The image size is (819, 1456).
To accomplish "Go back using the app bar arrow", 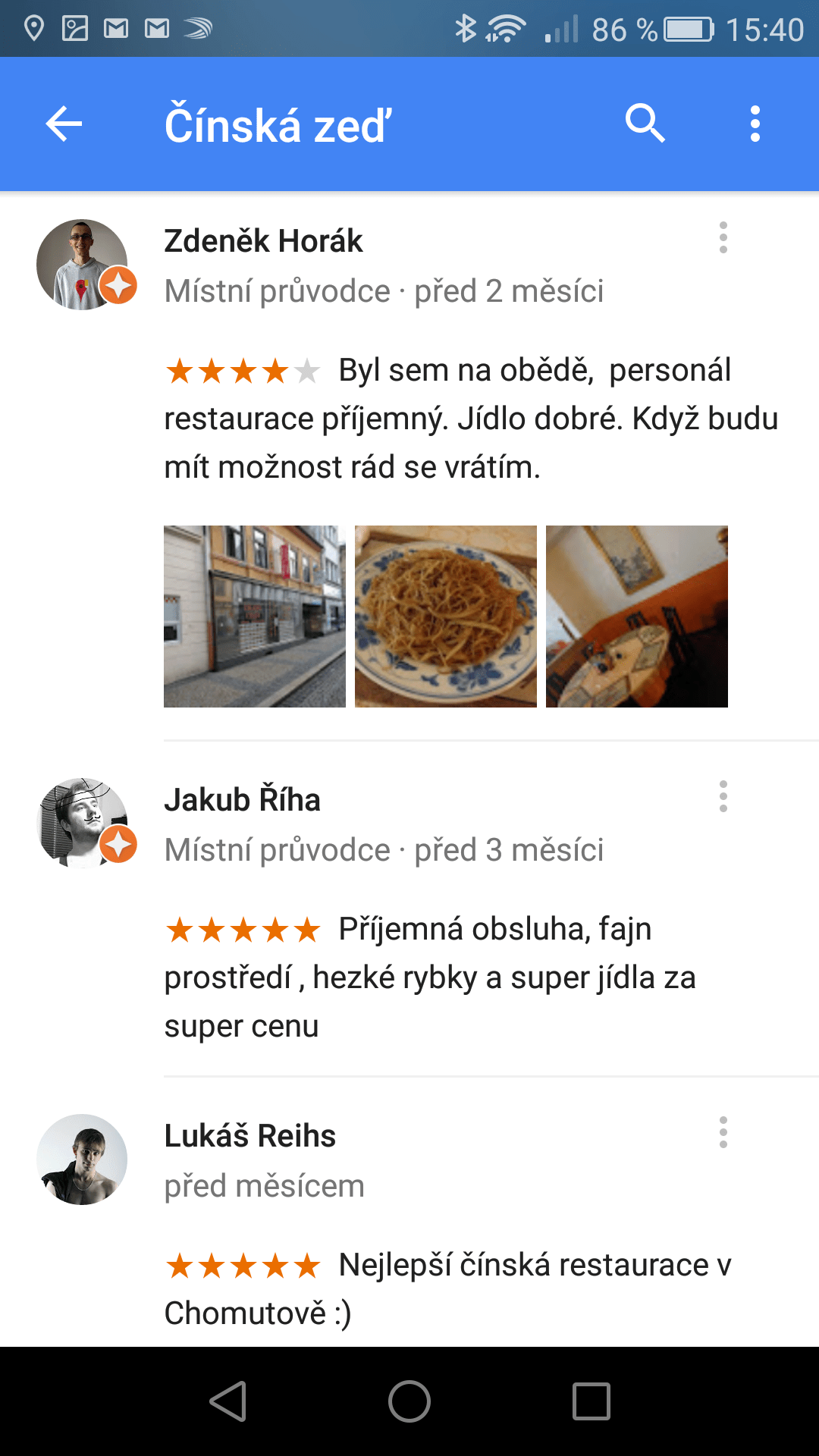I will (x=64, y=124).
